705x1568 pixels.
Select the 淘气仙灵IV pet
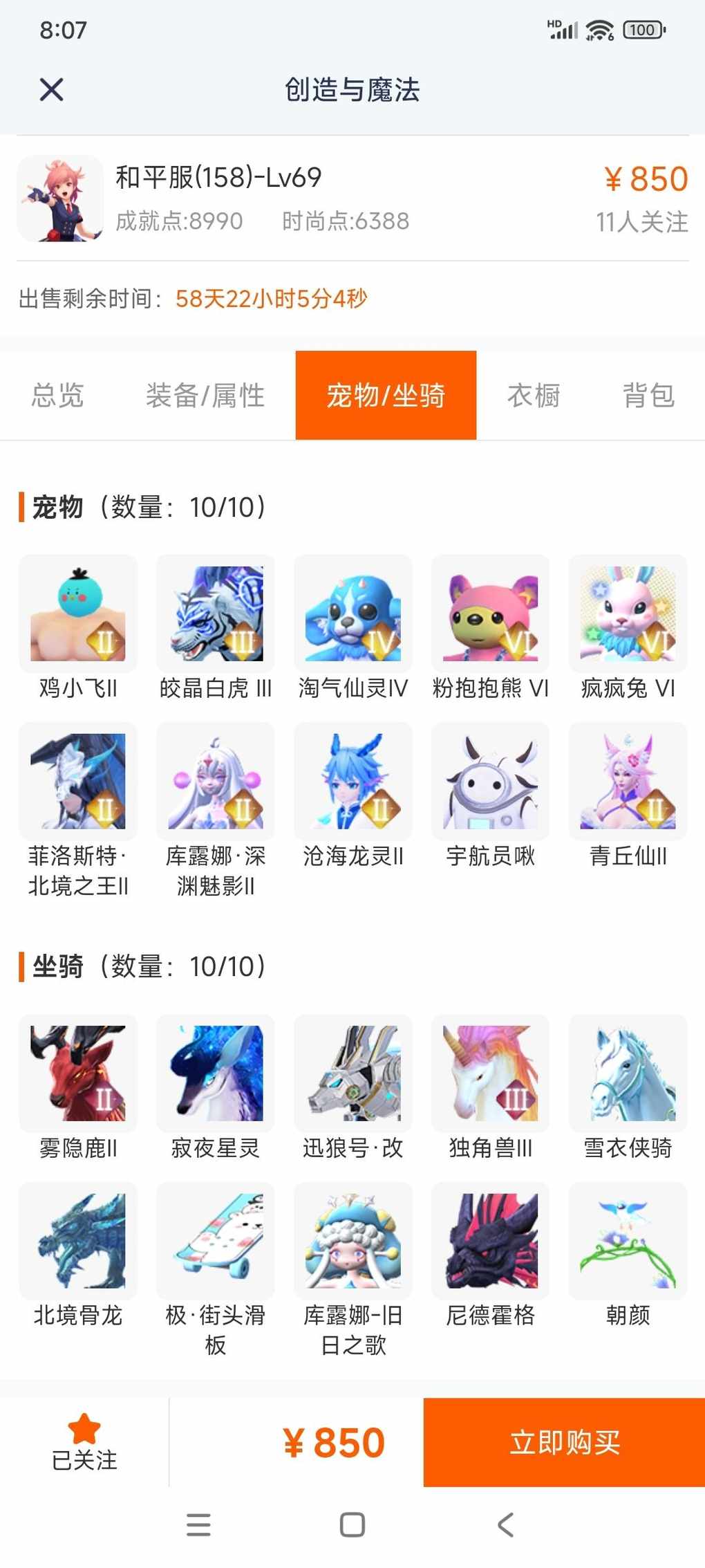pos(353,614)
